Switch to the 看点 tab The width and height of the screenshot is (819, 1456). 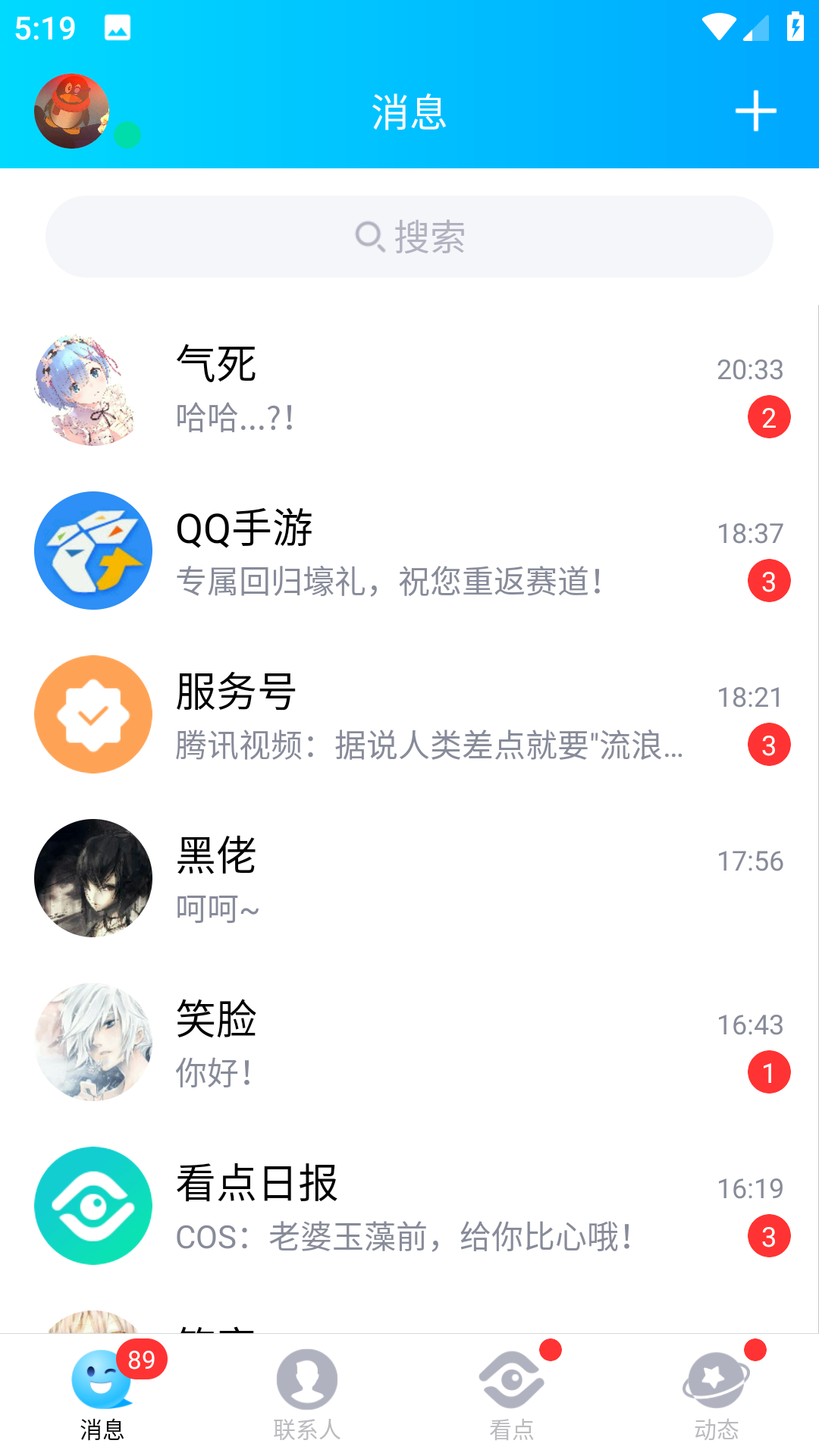[512, 1382]
